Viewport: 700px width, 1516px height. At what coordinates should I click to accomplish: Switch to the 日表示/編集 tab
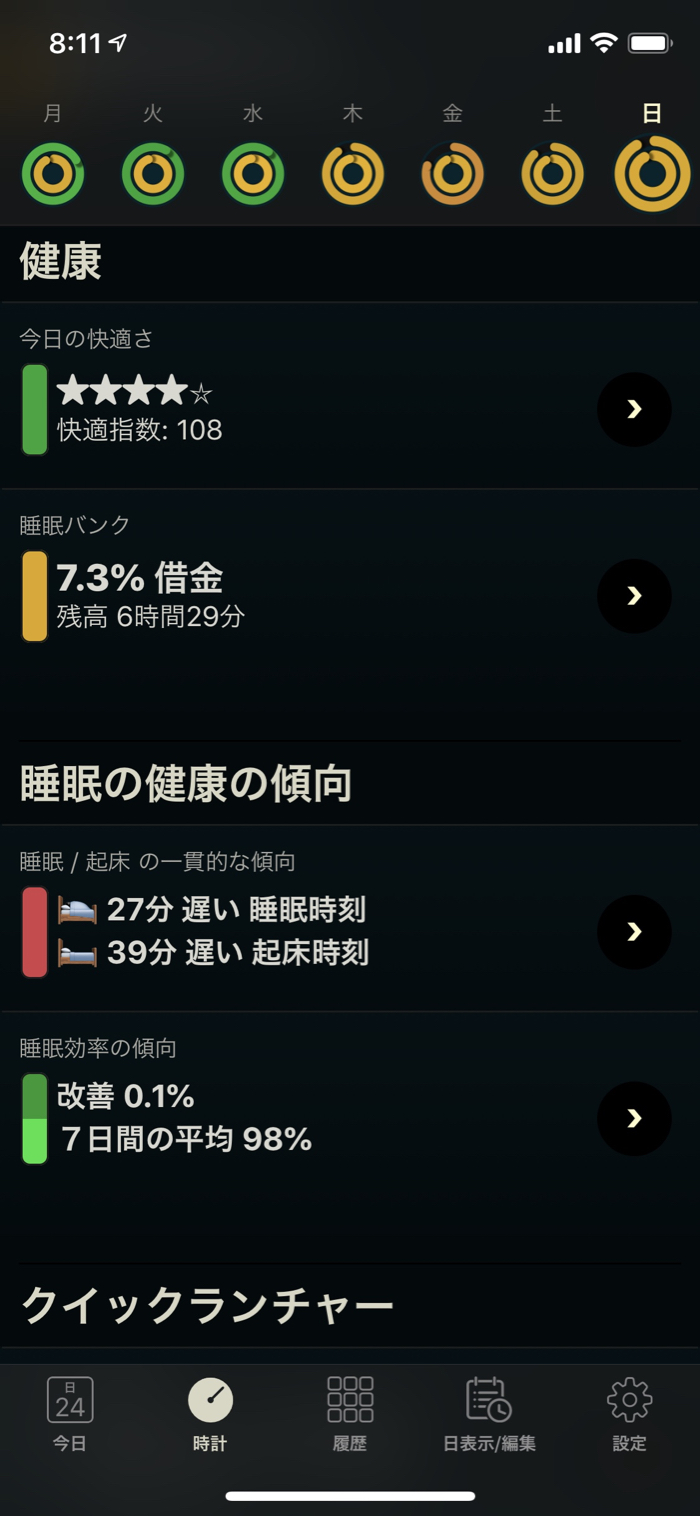click(489, 1412)
